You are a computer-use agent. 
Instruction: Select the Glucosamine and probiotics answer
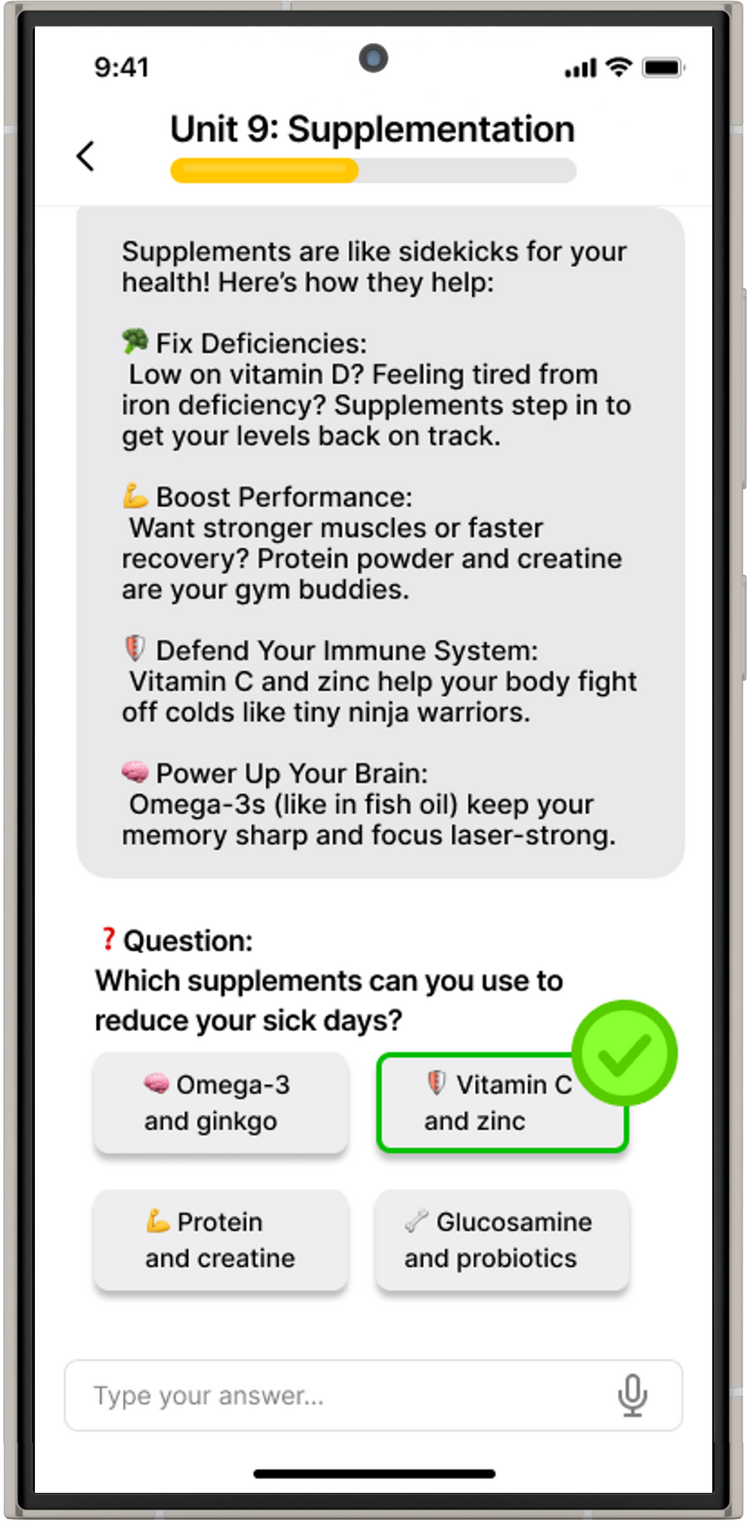pos(502,1240)
